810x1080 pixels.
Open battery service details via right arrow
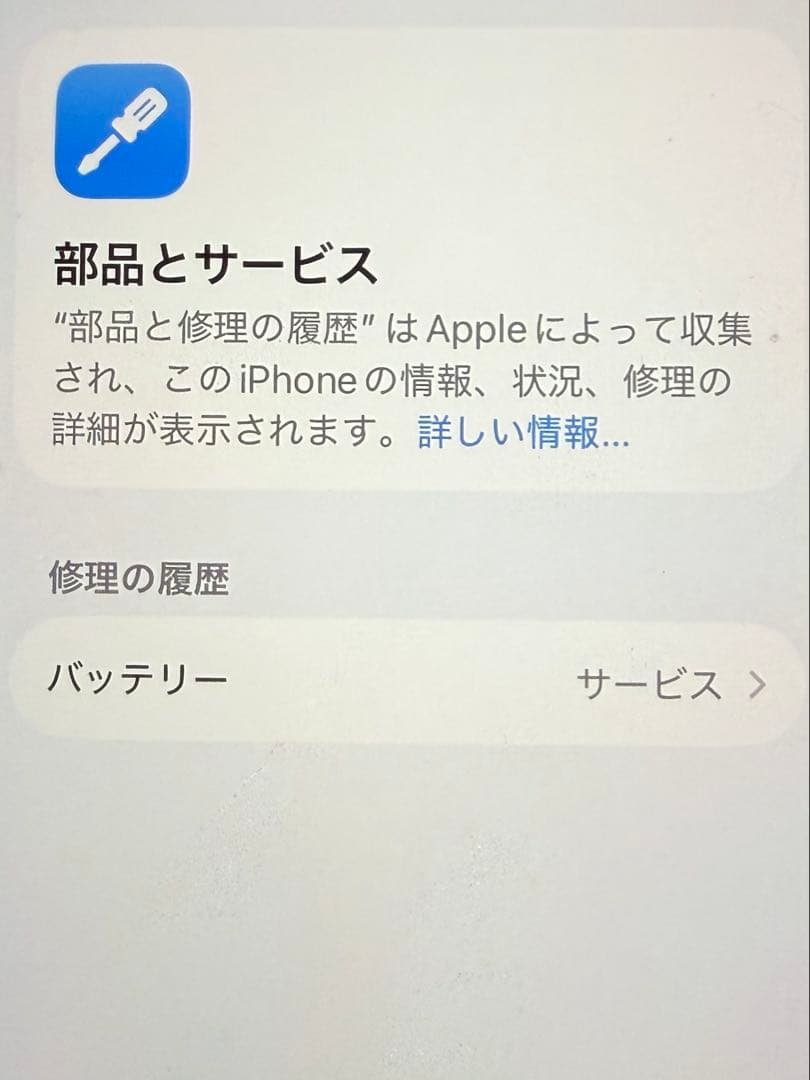tap(757, 686)
